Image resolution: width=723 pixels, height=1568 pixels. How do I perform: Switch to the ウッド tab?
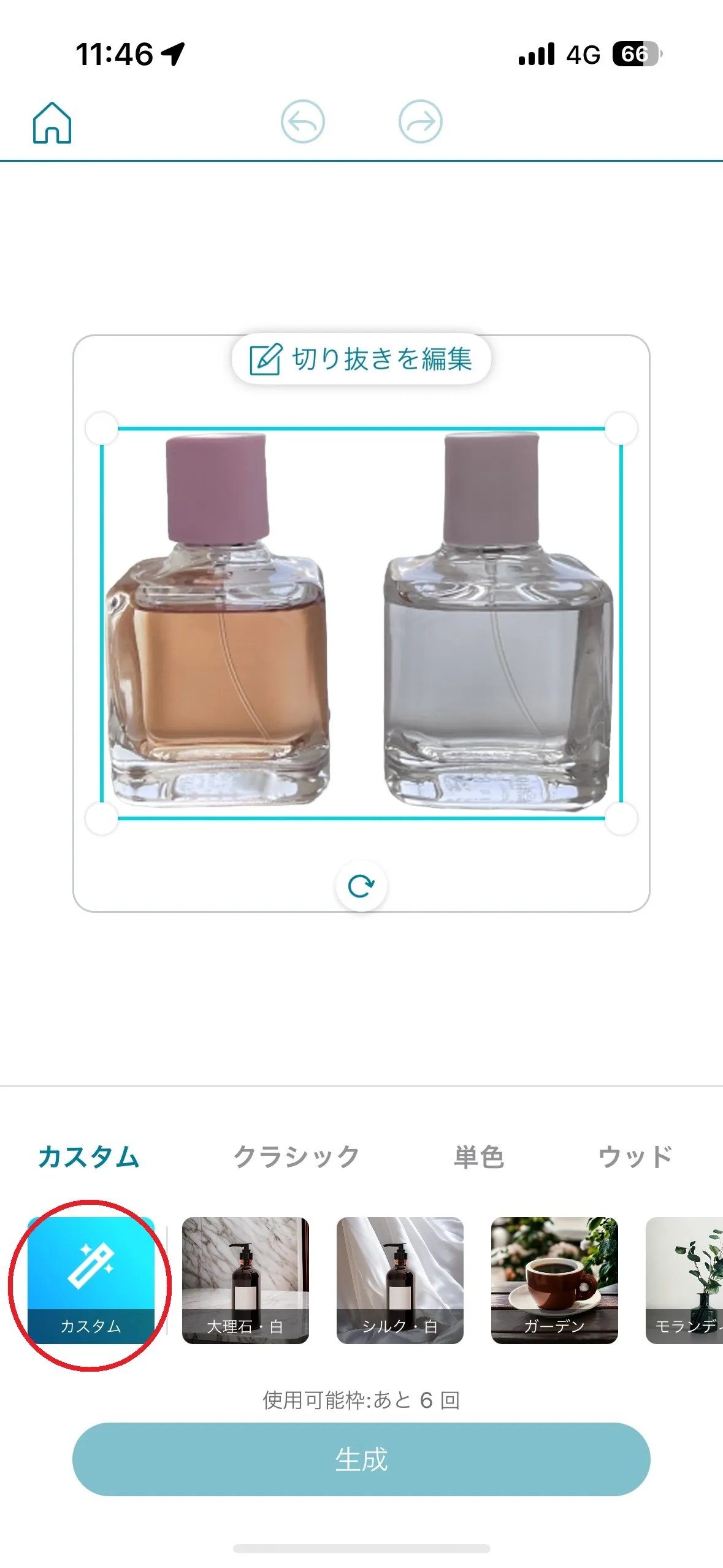click(635, 1157)
